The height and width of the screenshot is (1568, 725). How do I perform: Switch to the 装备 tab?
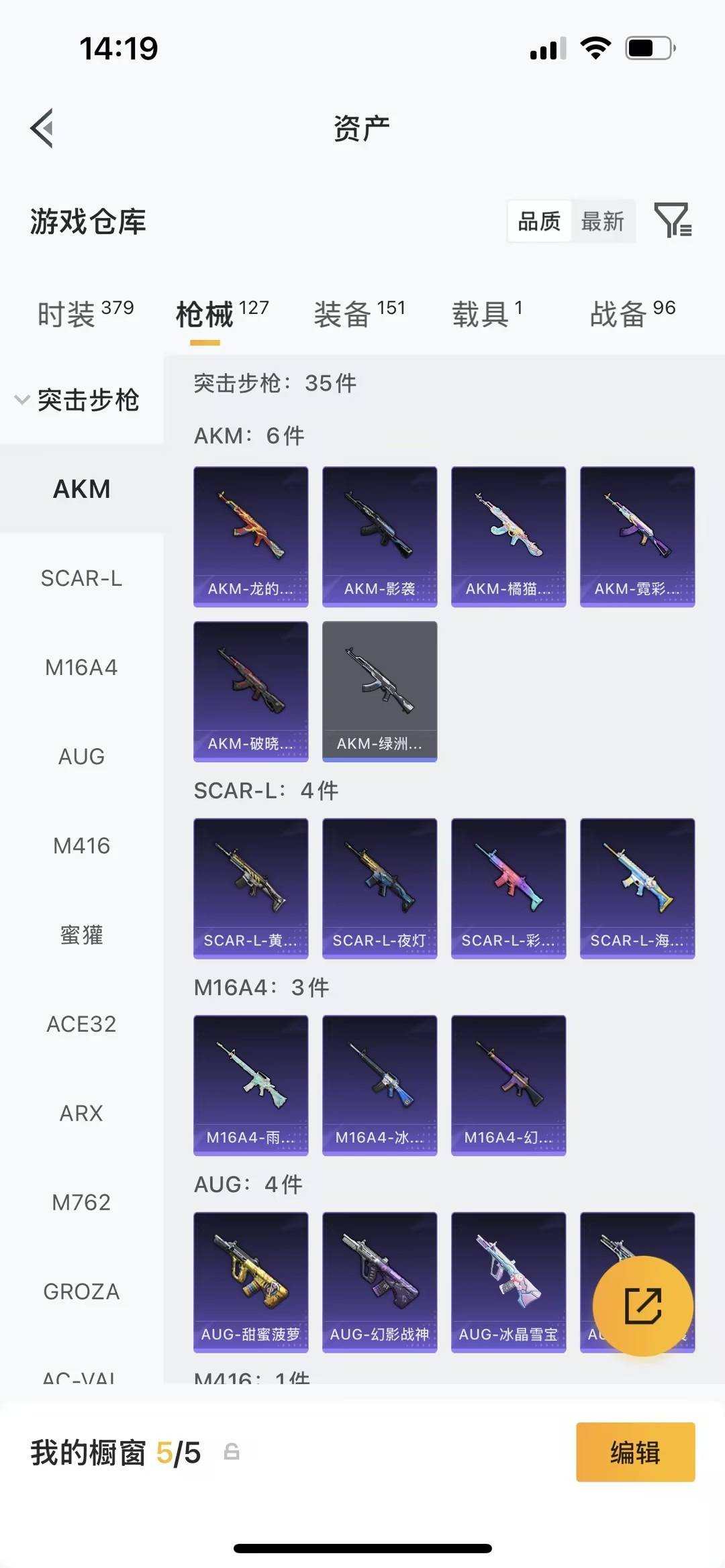(x=359, y=313)
